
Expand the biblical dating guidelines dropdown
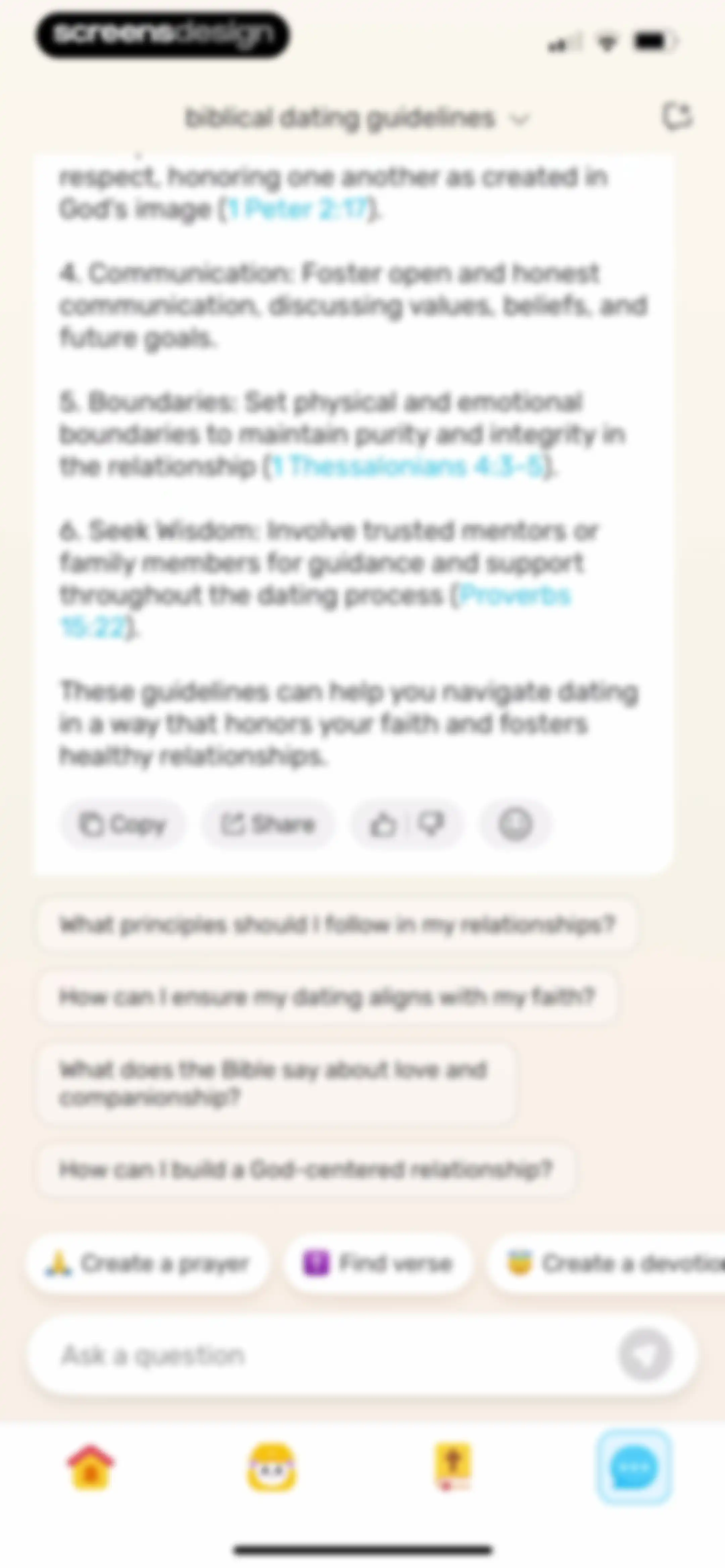tap(358, 118)
